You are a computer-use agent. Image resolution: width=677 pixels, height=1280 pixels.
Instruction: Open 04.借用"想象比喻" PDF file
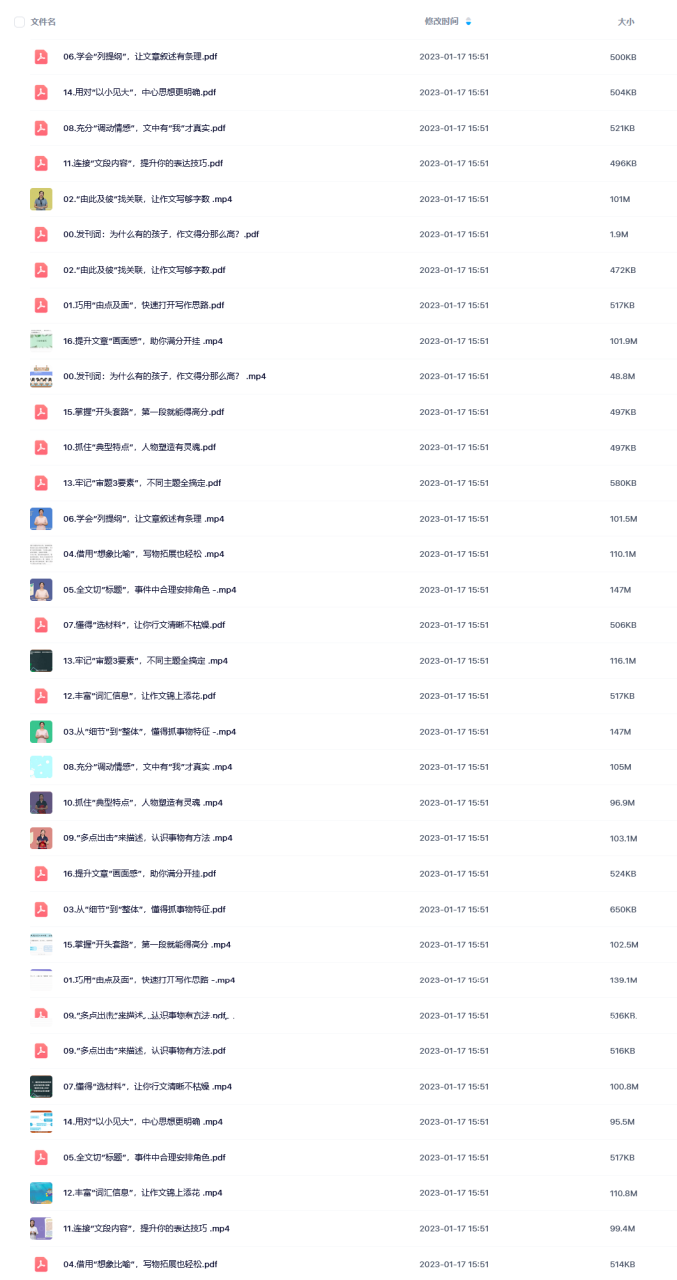click(x=140, y=1264)
